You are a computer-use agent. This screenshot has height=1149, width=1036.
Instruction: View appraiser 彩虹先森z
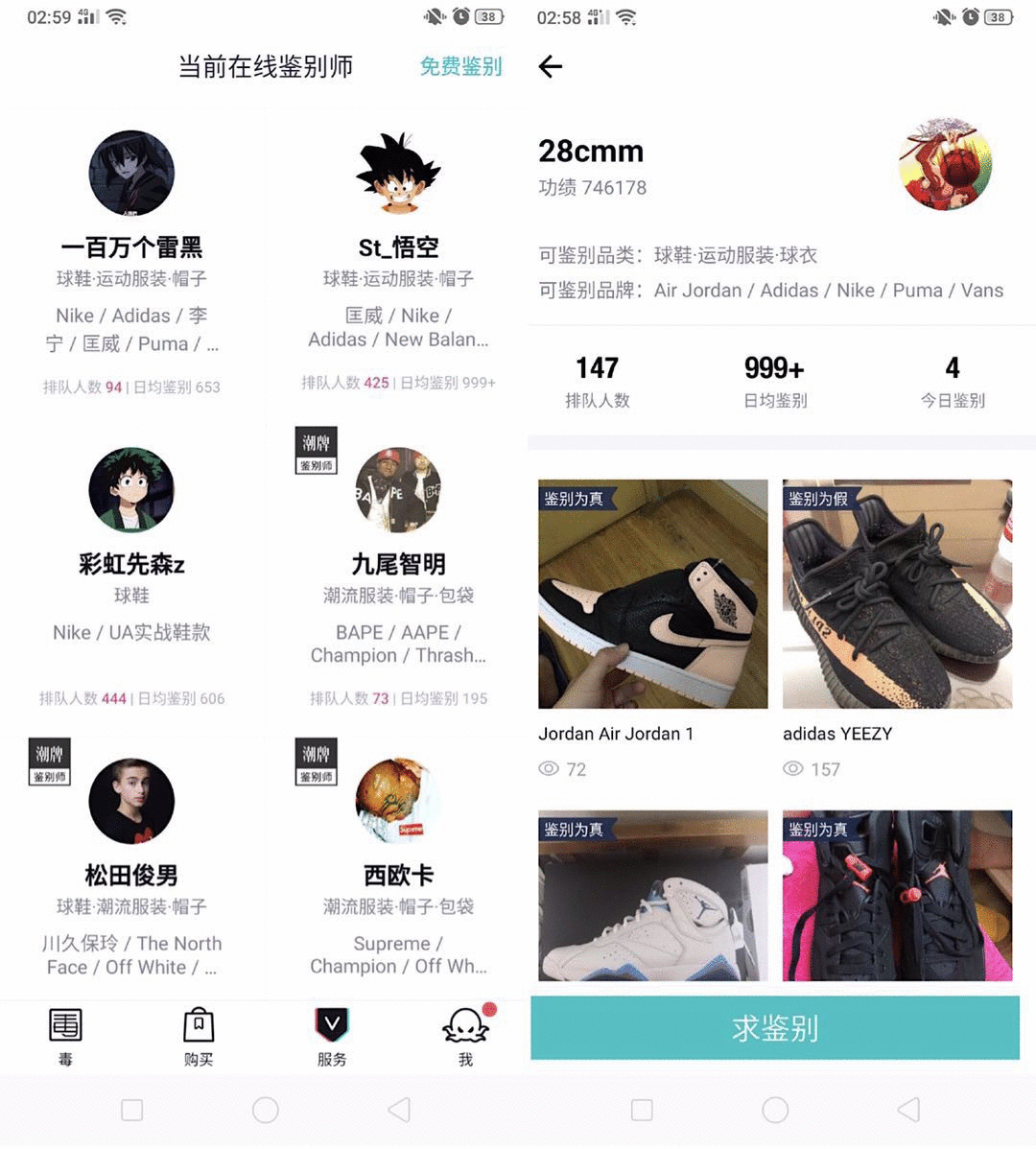pyautogui.click(x=131, y=564)
